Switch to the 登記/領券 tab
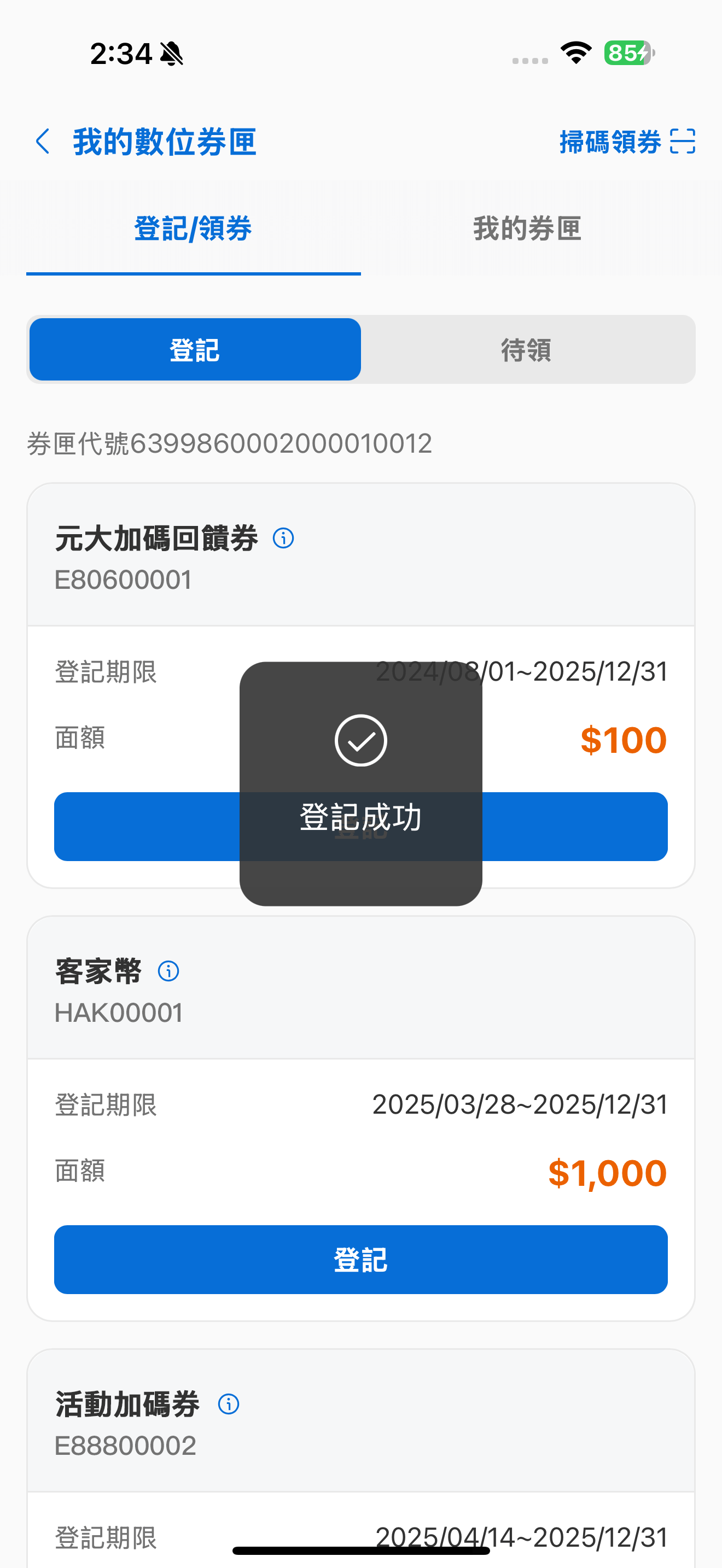Viewport: 722px width, 1568px height. coord(193,229)
